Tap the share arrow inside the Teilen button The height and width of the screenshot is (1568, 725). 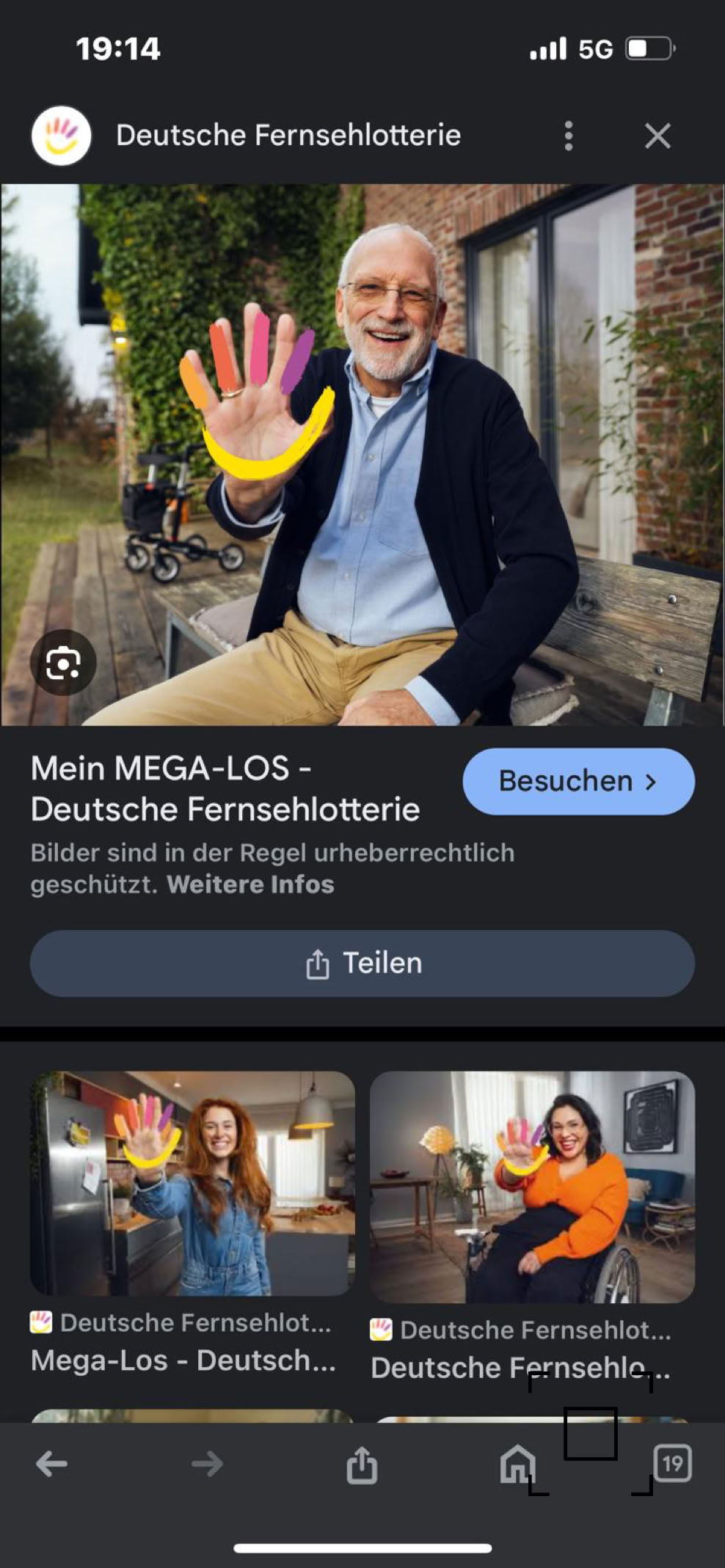coord(317,963)
